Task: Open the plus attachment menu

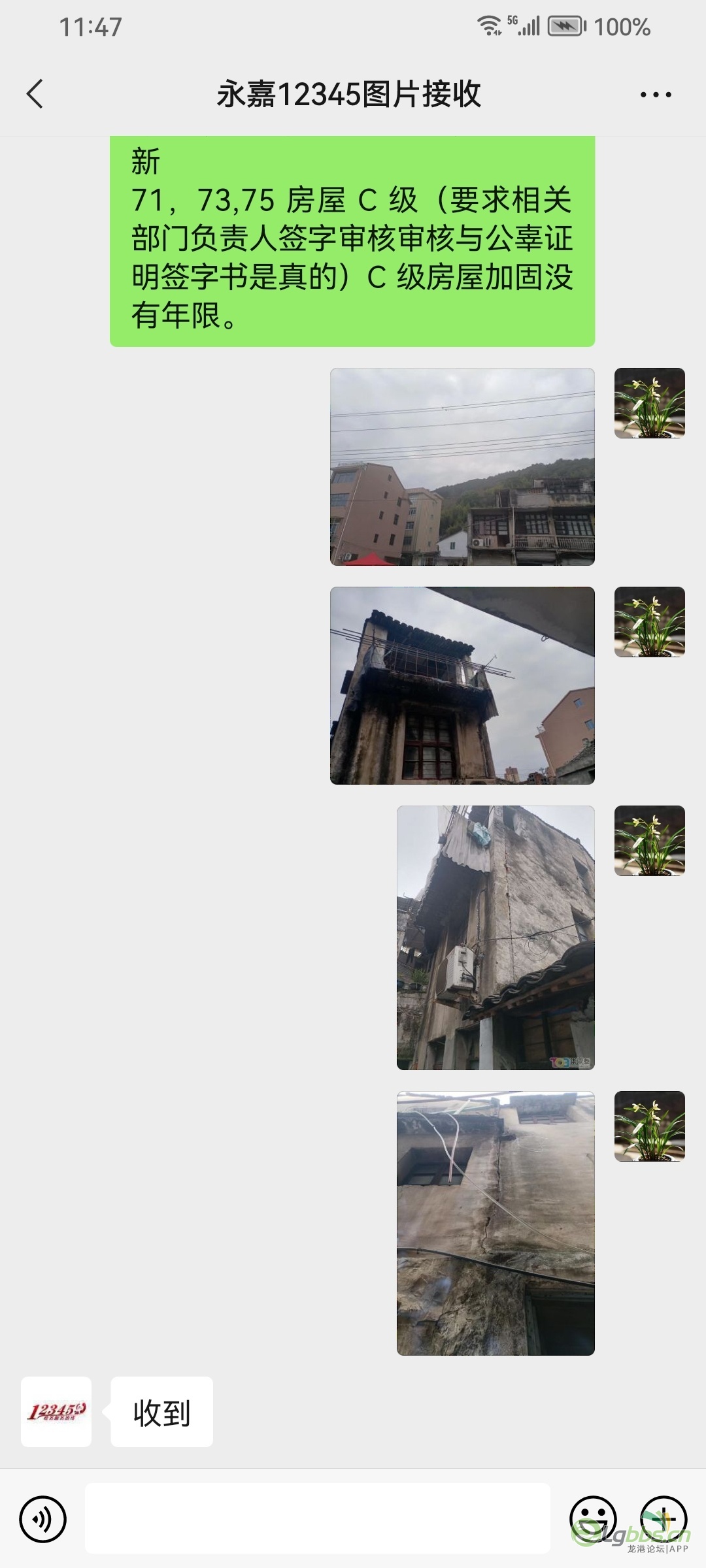Action: (663, 1519)
